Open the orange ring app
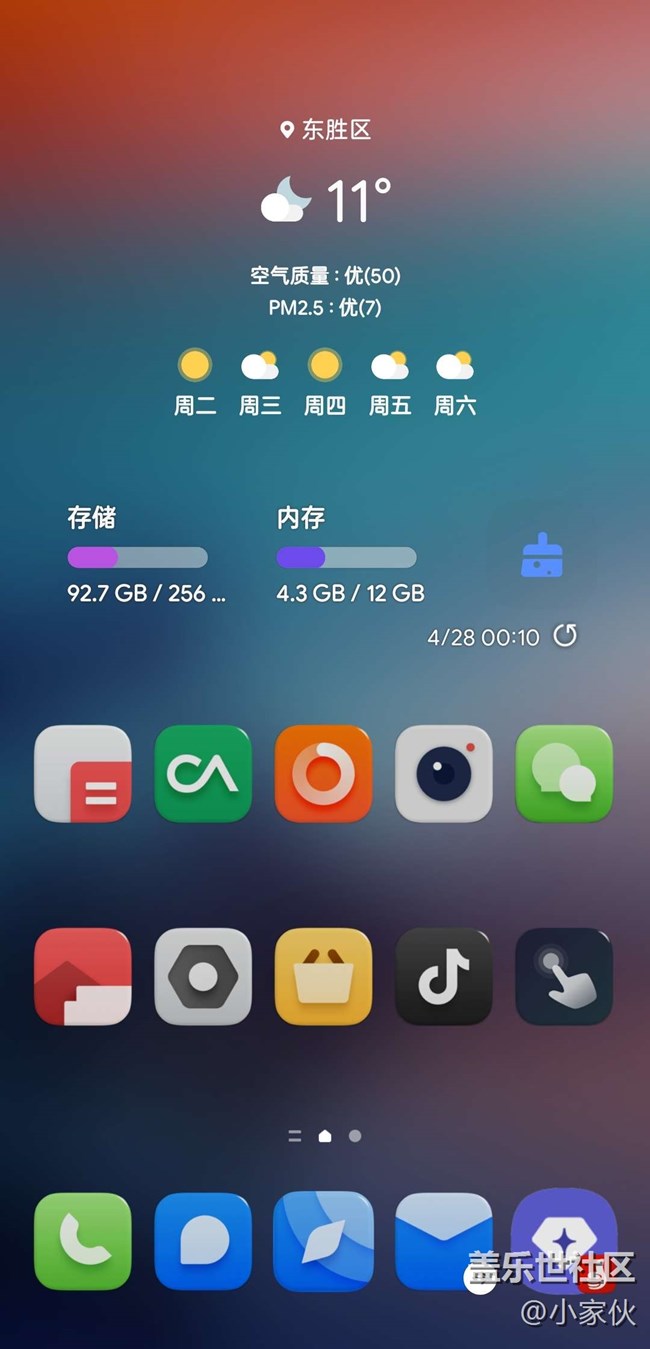 323,774
